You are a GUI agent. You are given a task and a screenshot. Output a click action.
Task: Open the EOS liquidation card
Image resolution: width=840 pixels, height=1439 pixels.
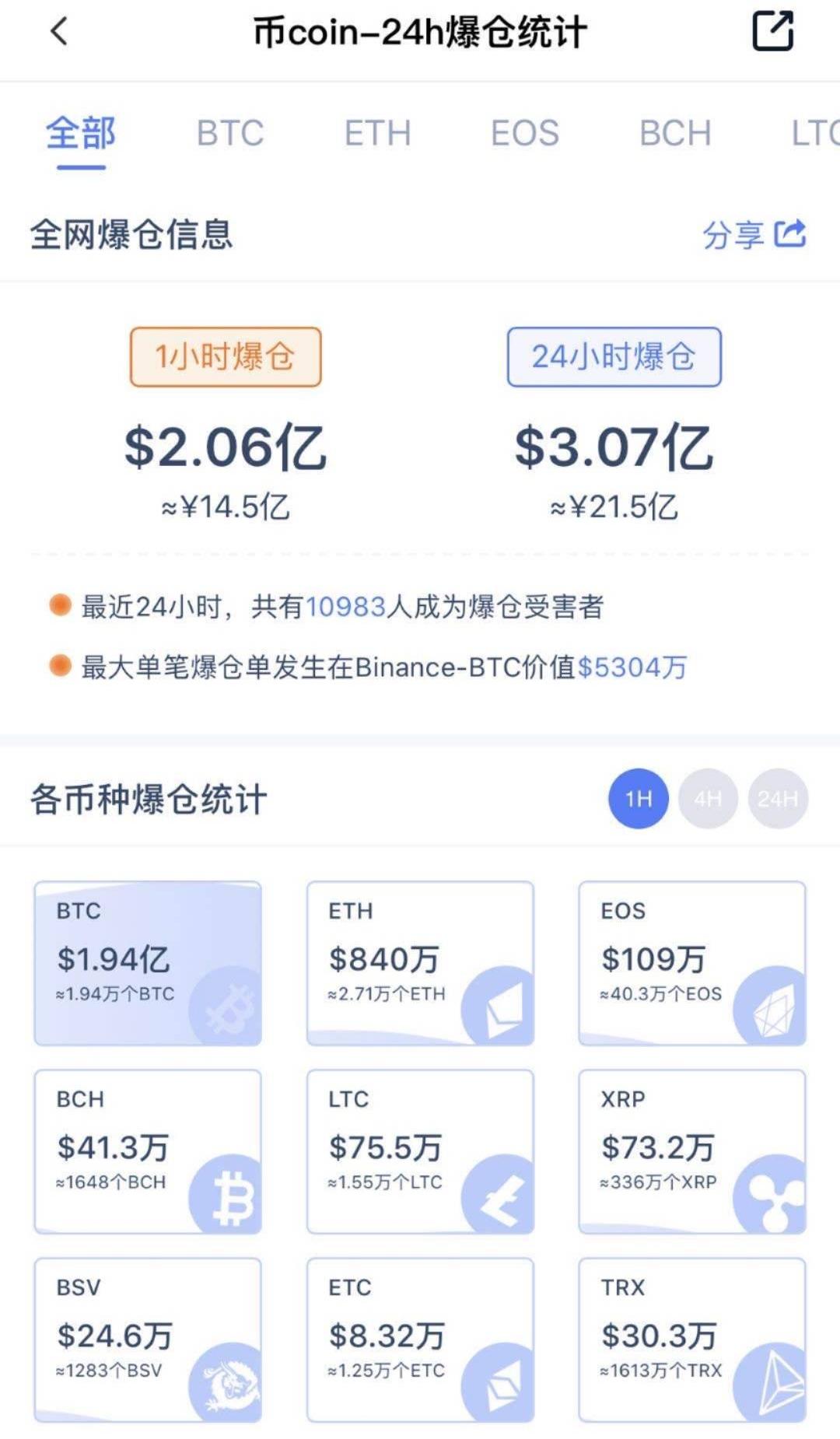(x=692, y=963)
